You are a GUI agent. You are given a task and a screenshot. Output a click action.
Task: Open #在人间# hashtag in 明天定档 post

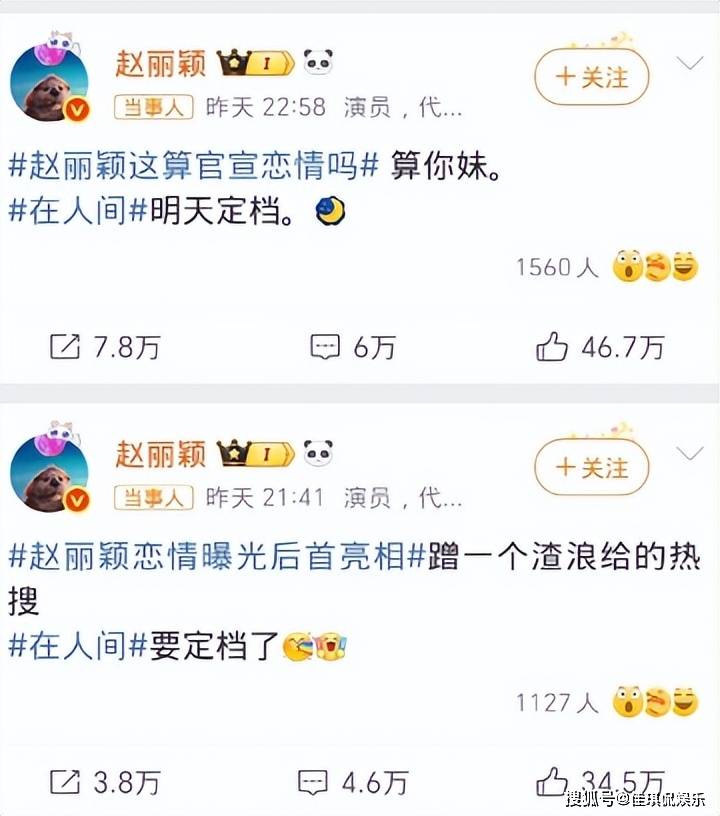78,211
